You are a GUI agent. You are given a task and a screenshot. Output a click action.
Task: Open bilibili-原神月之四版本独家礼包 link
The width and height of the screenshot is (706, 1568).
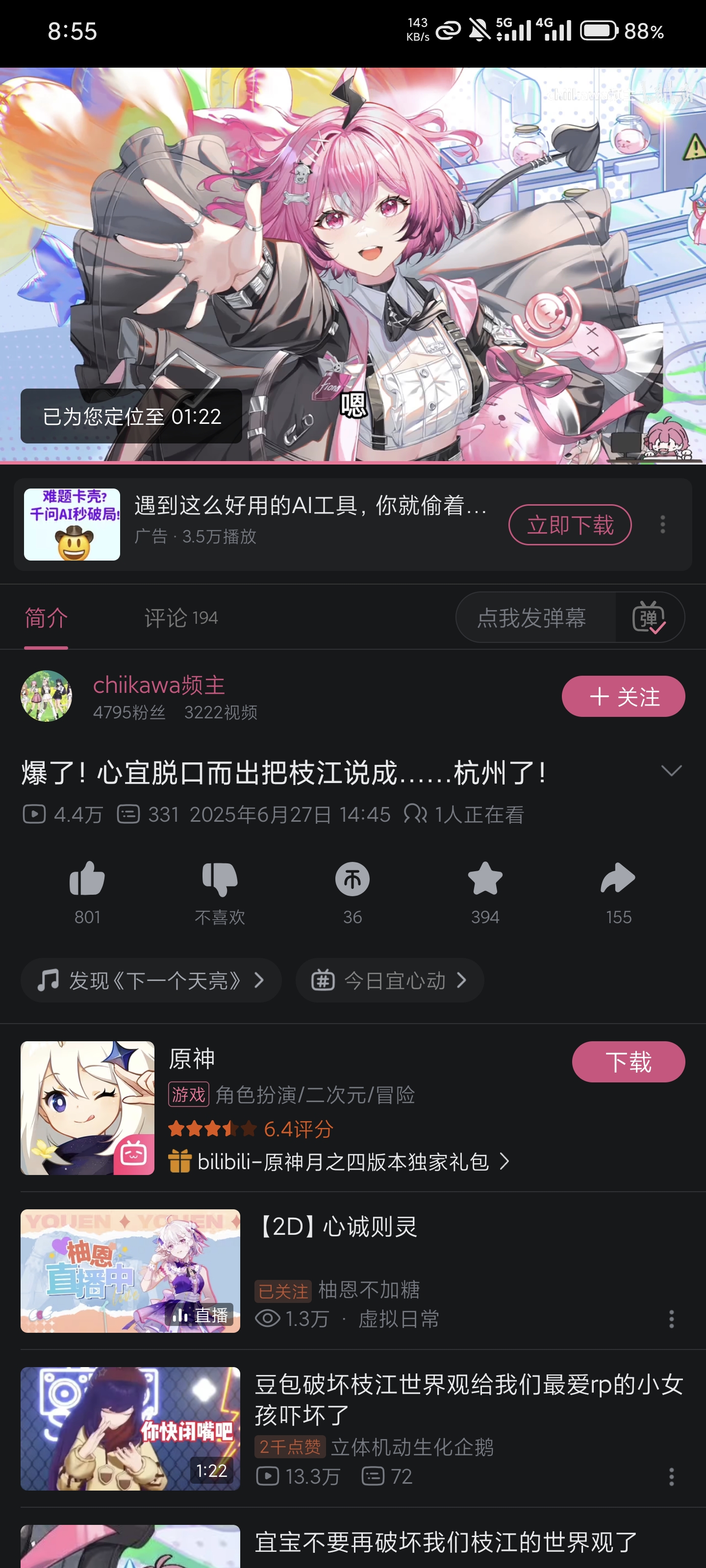click(x=343, y=1161)
